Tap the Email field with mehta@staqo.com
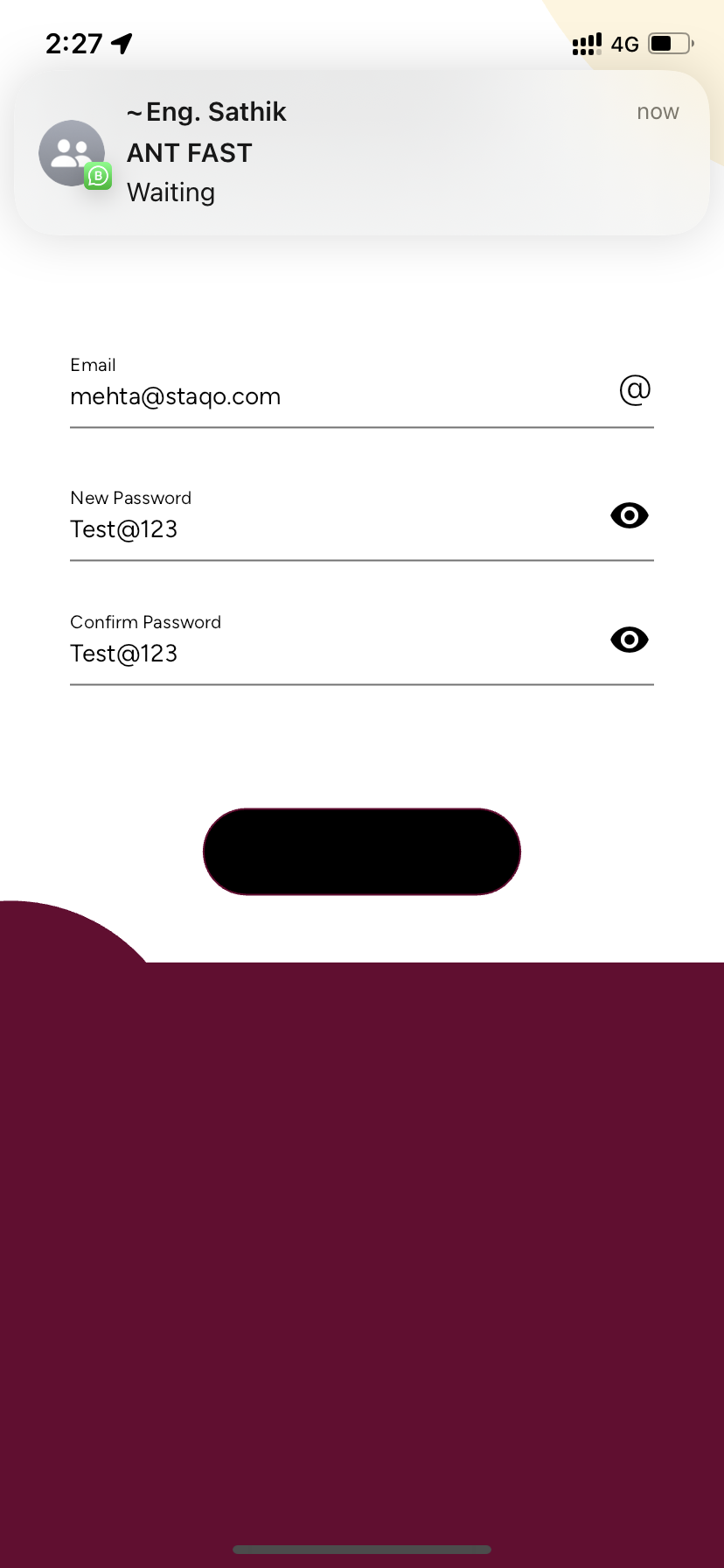This screenshot has height=1568, width=724. coord(332,396)
